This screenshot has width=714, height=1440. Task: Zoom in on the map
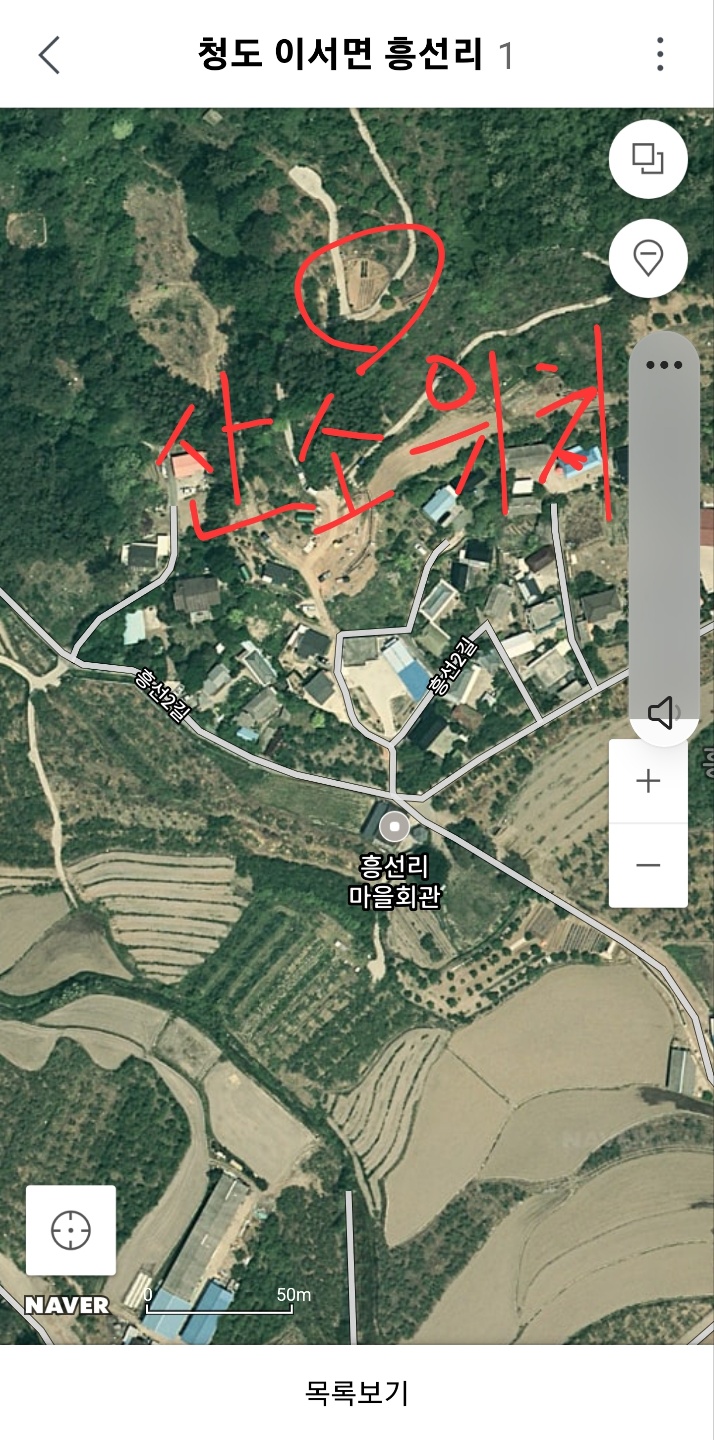(648, 781)
